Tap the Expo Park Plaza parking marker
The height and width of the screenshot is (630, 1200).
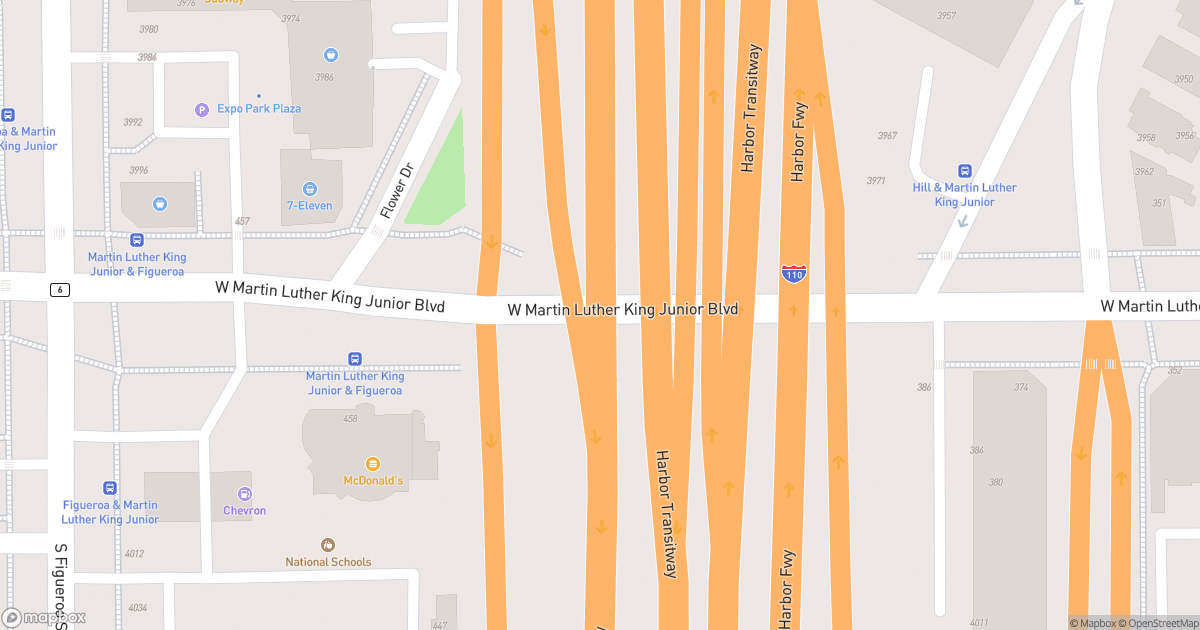point(201,109)
